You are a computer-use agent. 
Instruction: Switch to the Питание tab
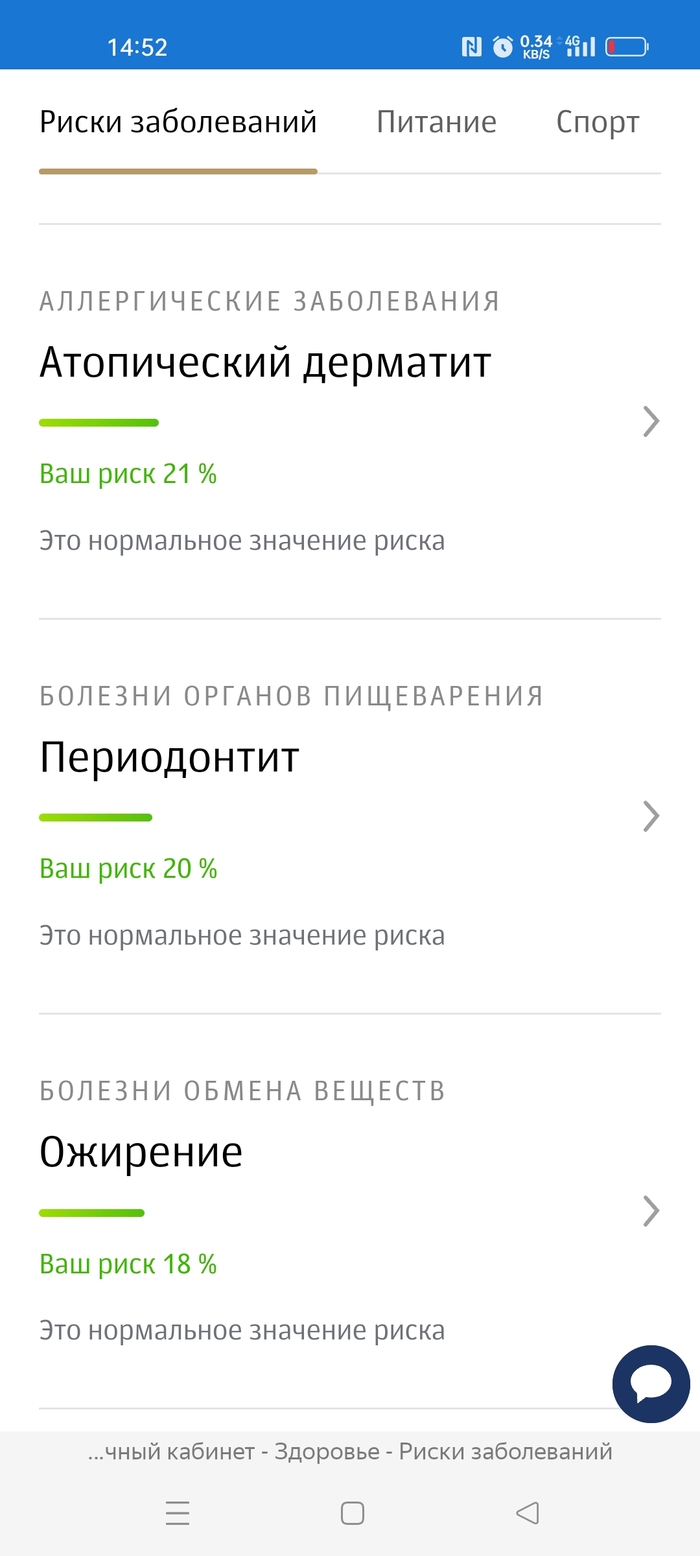436,122
